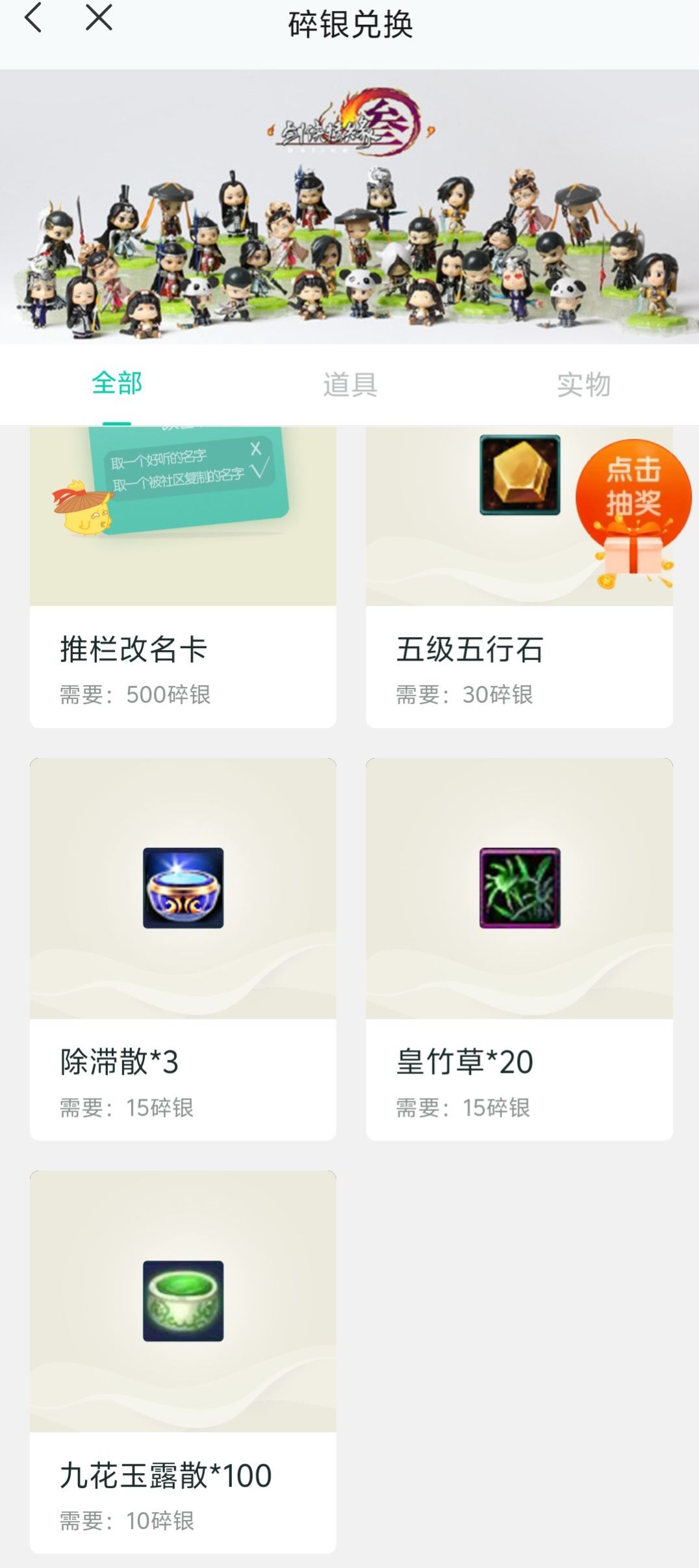Screen dimensions: 699x1568
Task: Open the 推栏改名卡 exchange card
Action: [x=183, y=579]
